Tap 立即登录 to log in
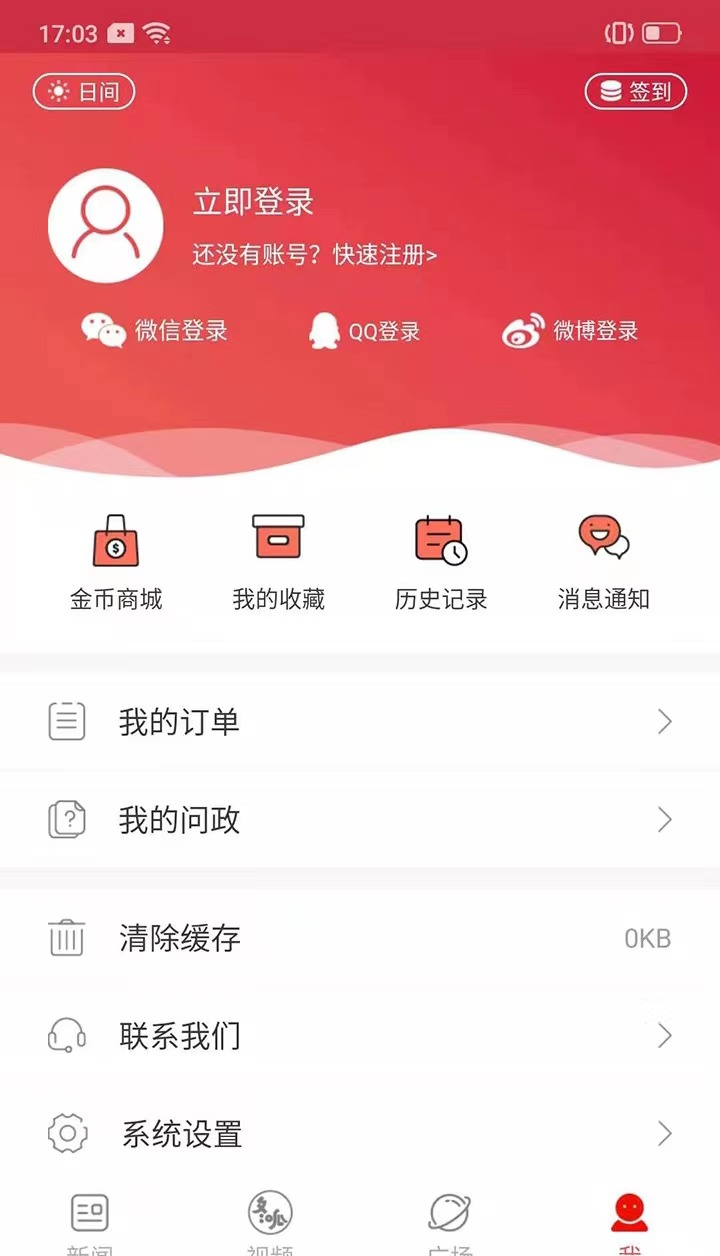The height and width of the screenshot is (1256, 720). coord(252,203)
